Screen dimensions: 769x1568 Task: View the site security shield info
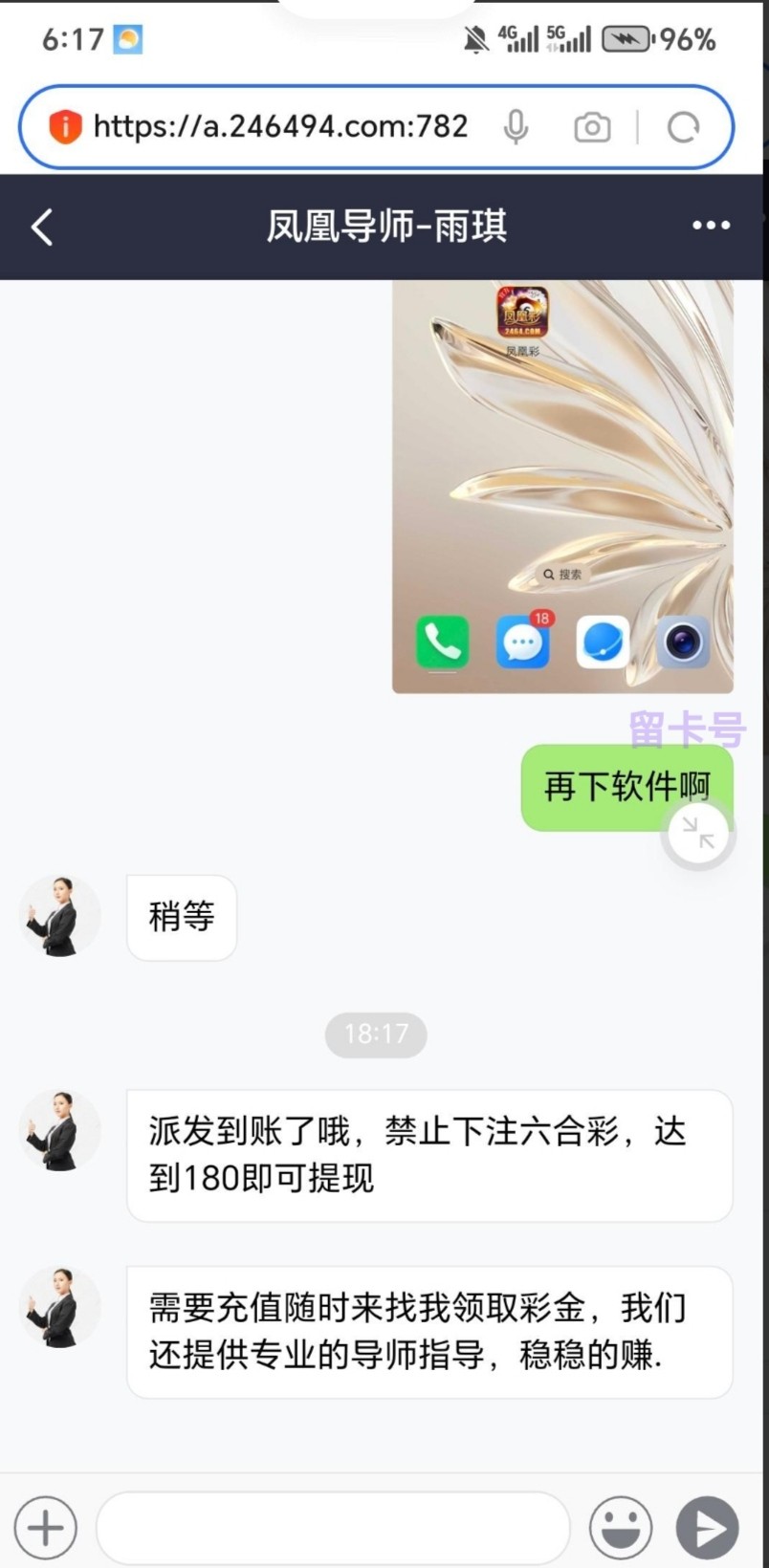(x=64, y=126)
